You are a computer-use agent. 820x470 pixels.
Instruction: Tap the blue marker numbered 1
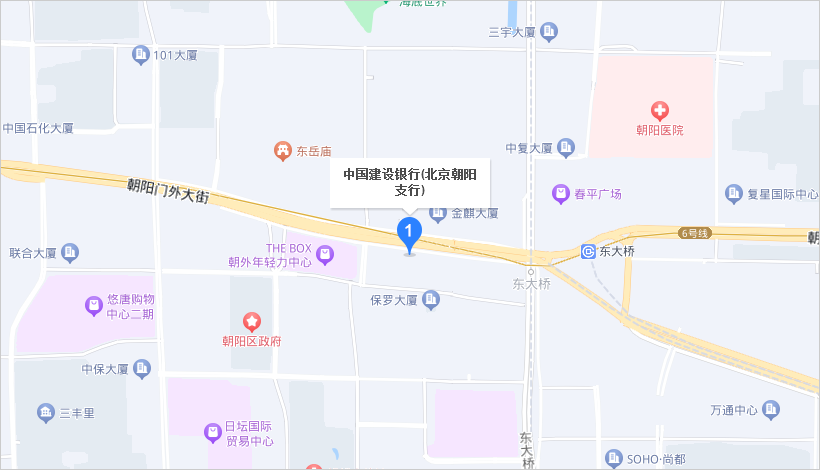pos(408,233)
